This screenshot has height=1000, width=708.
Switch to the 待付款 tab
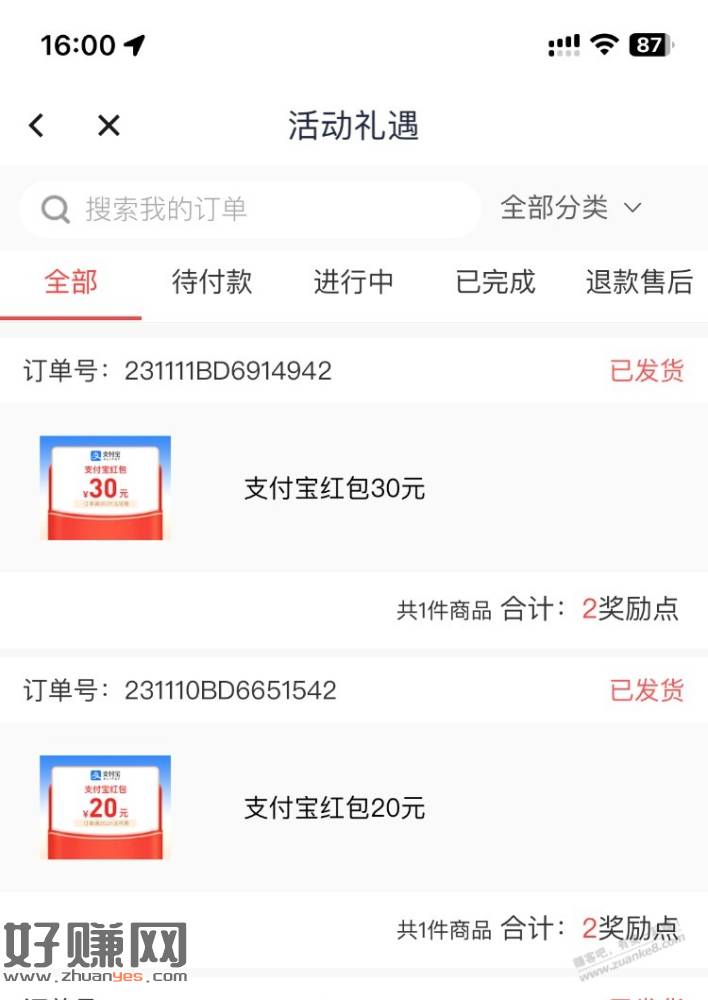(x=212, y=282)
